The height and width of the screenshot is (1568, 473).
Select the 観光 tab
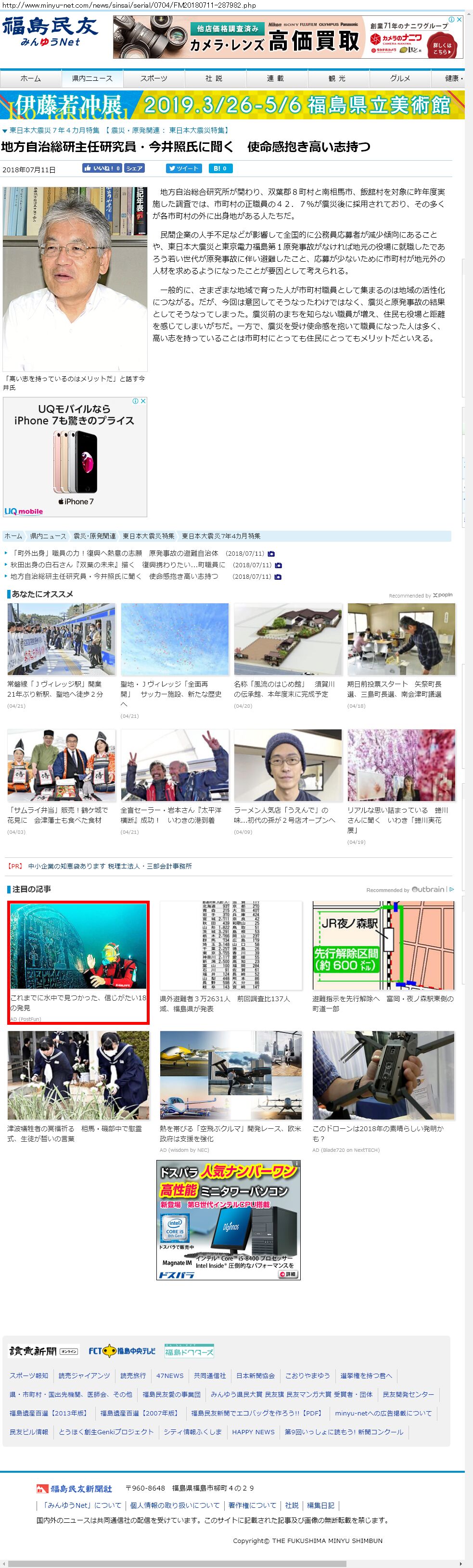point(337,78)
